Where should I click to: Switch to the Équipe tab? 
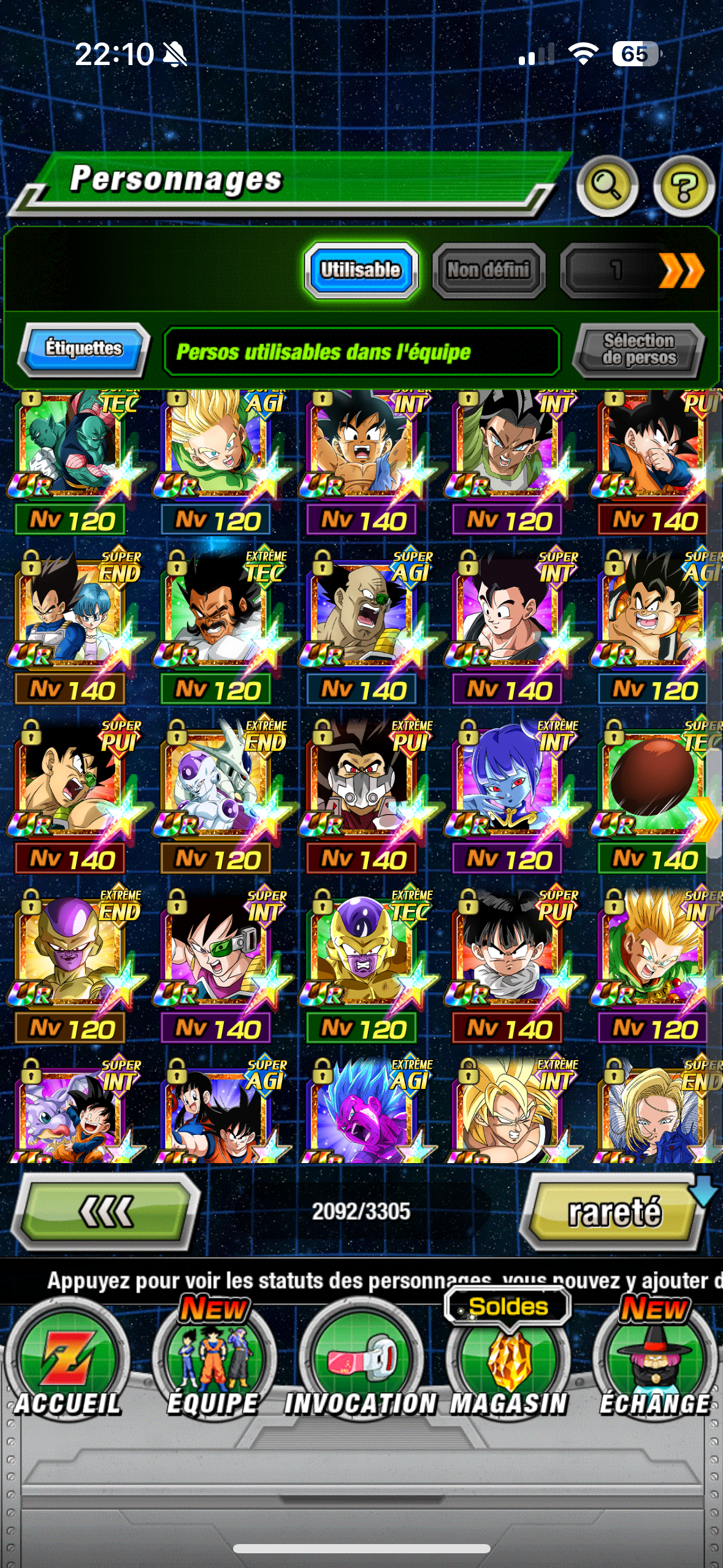(213, 1368)
